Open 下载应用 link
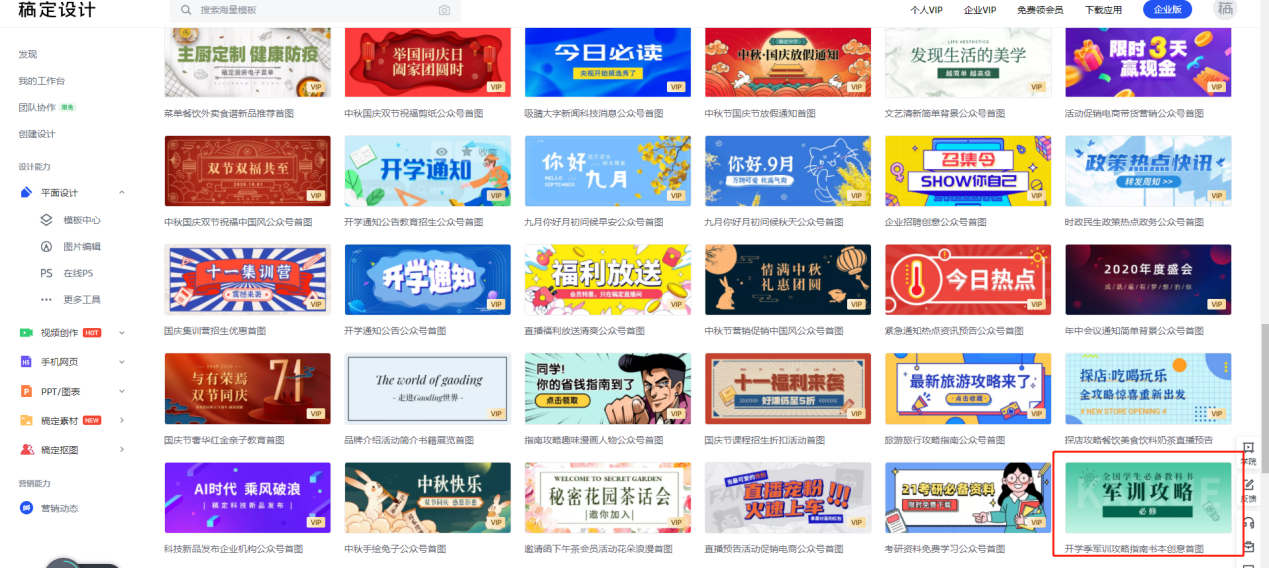The width and height of the screenshot is (1269, 568). coord(1103,10)
